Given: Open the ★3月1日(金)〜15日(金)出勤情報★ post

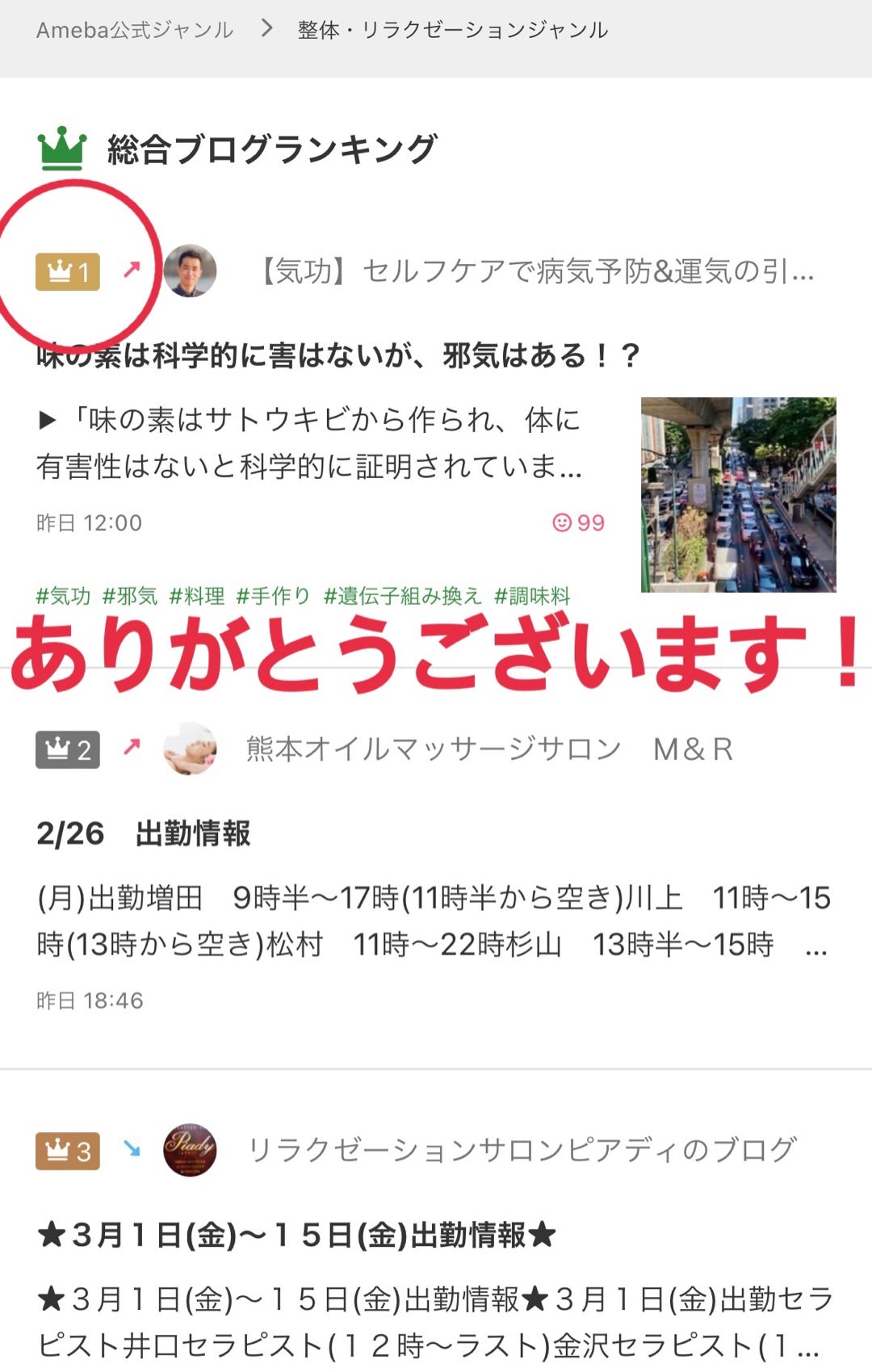Looking at the screenshot, I should pos(296,1235).
